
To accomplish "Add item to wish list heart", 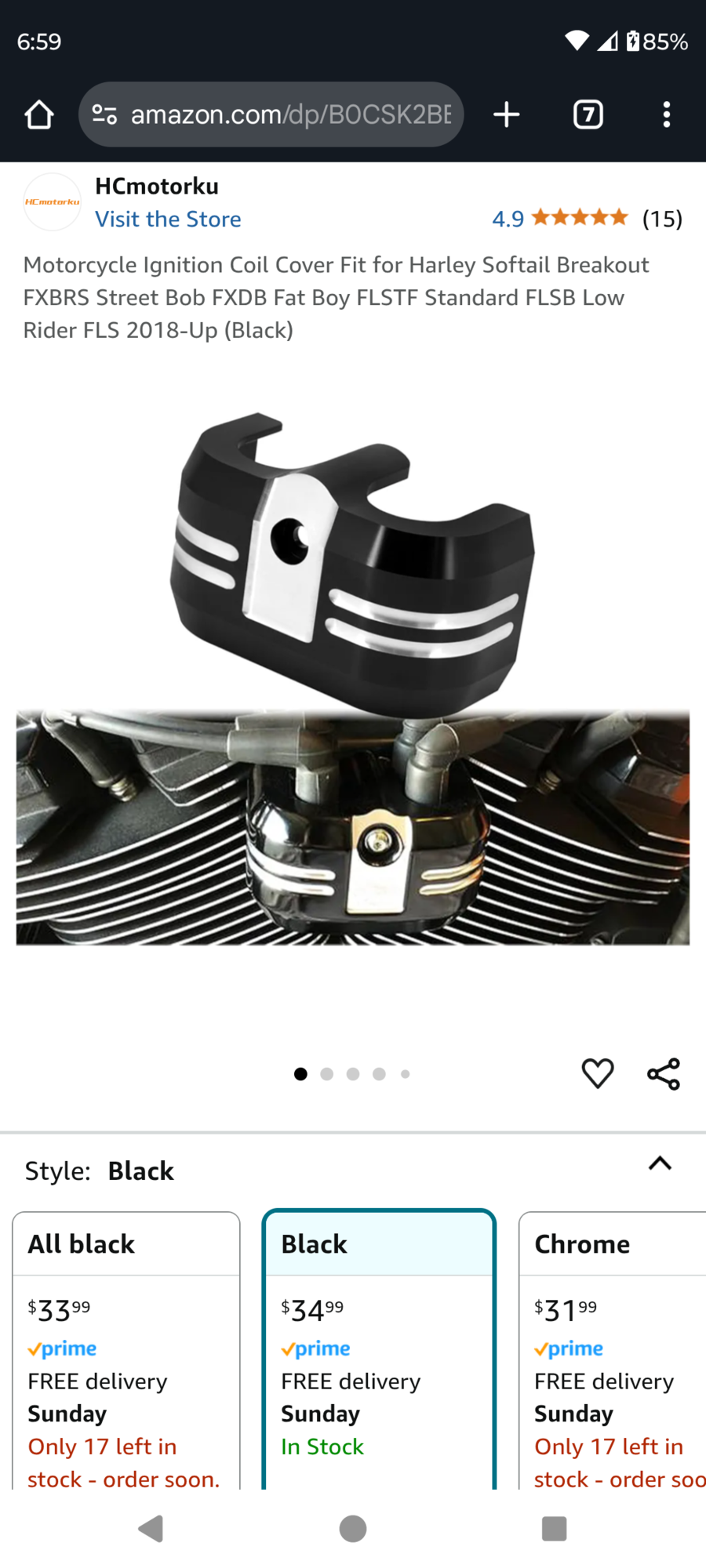I will [597, 1073].
